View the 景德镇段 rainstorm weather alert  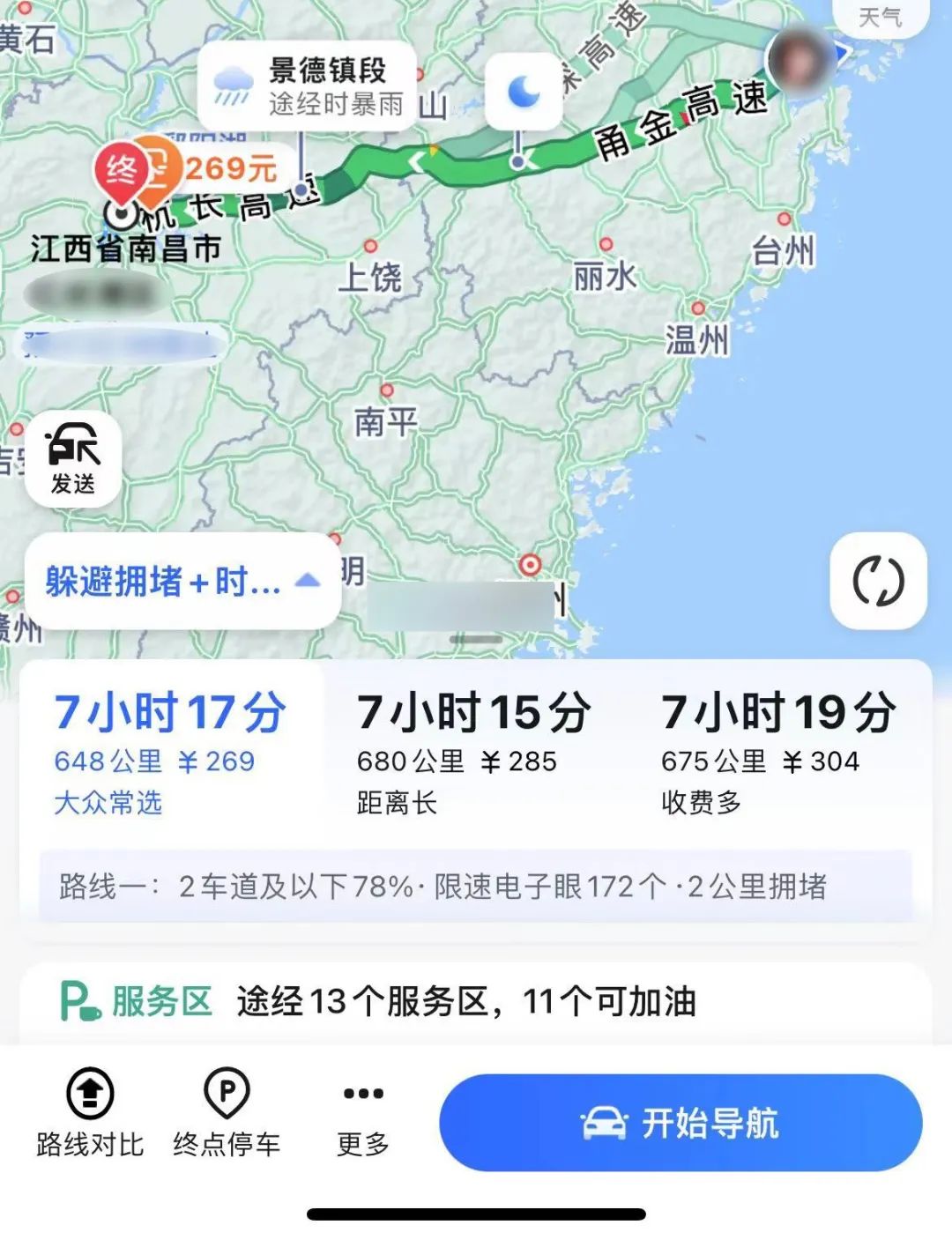point(307,86)
